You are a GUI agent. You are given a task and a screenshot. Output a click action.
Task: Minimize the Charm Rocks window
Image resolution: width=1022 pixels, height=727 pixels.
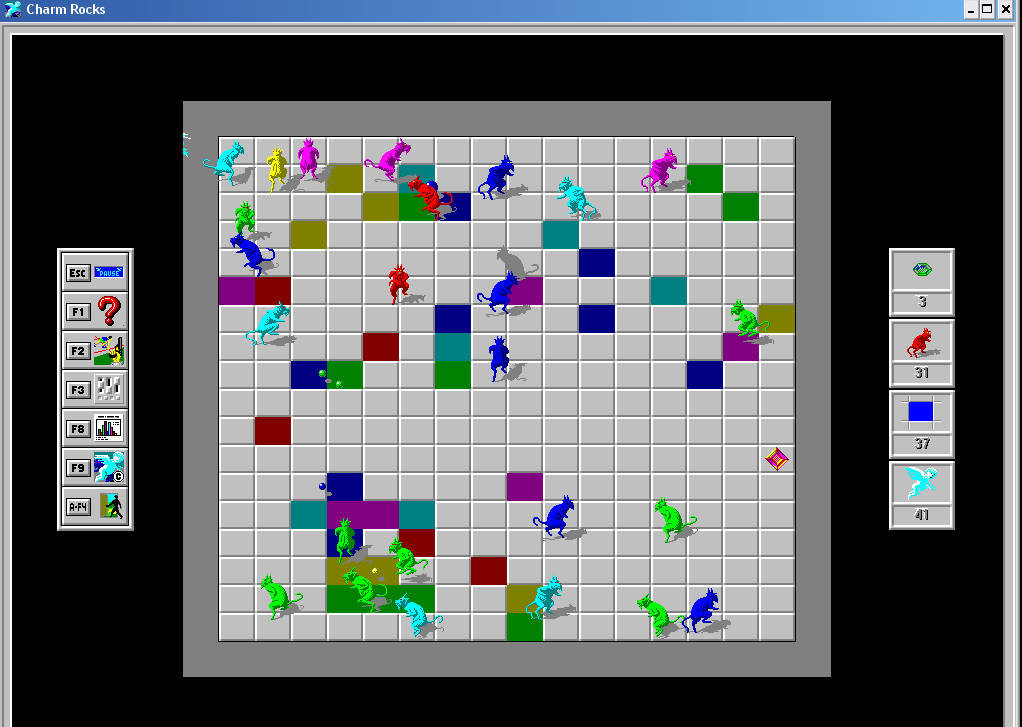[x=970, y=9]
